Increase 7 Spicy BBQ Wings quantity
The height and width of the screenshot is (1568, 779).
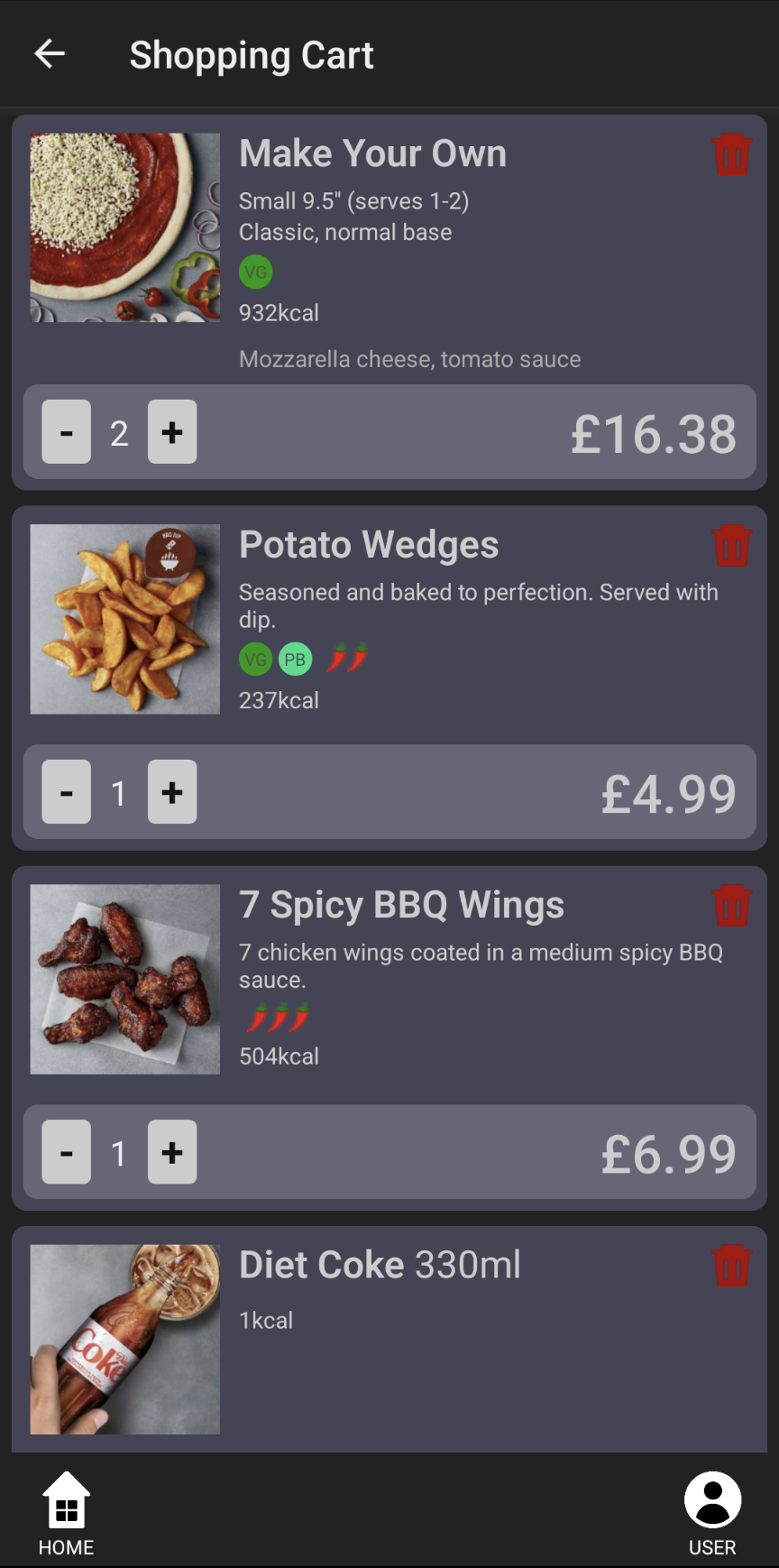click(172, 1152)
